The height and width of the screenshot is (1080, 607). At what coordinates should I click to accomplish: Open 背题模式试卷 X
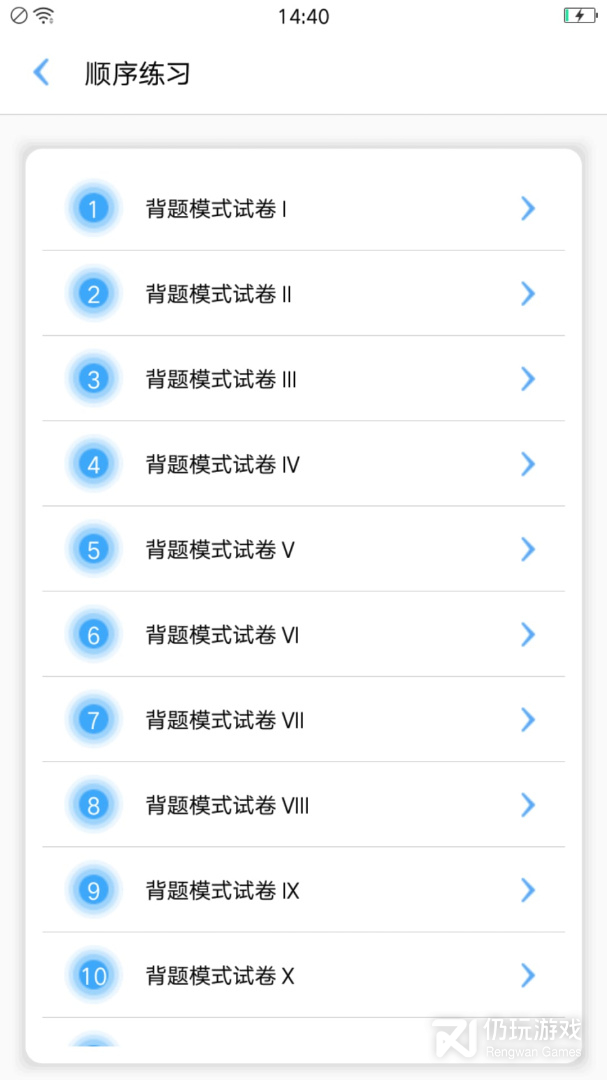click(x=303, y=975)
